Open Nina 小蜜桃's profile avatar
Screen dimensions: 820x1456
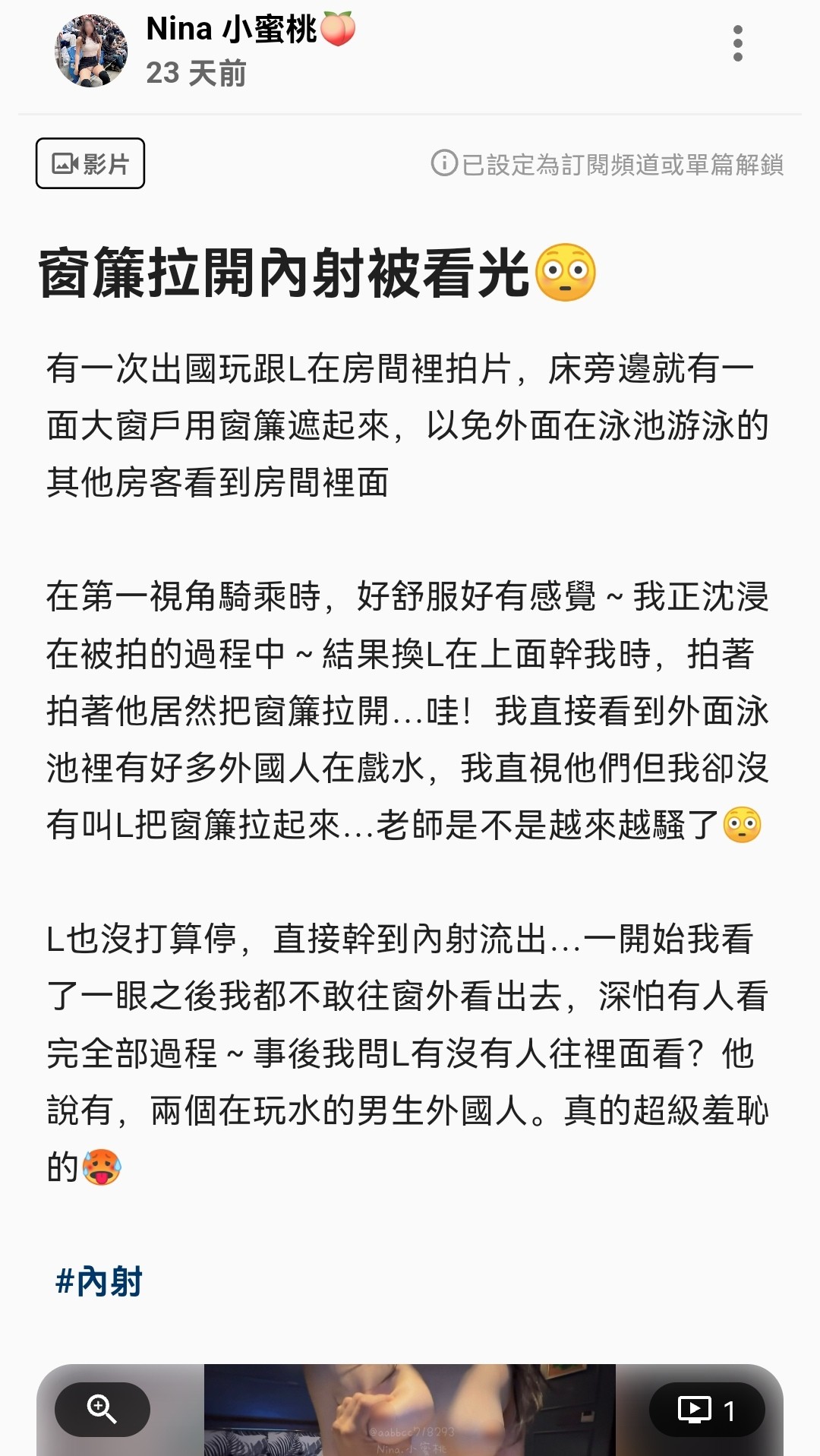coord(91,50)
